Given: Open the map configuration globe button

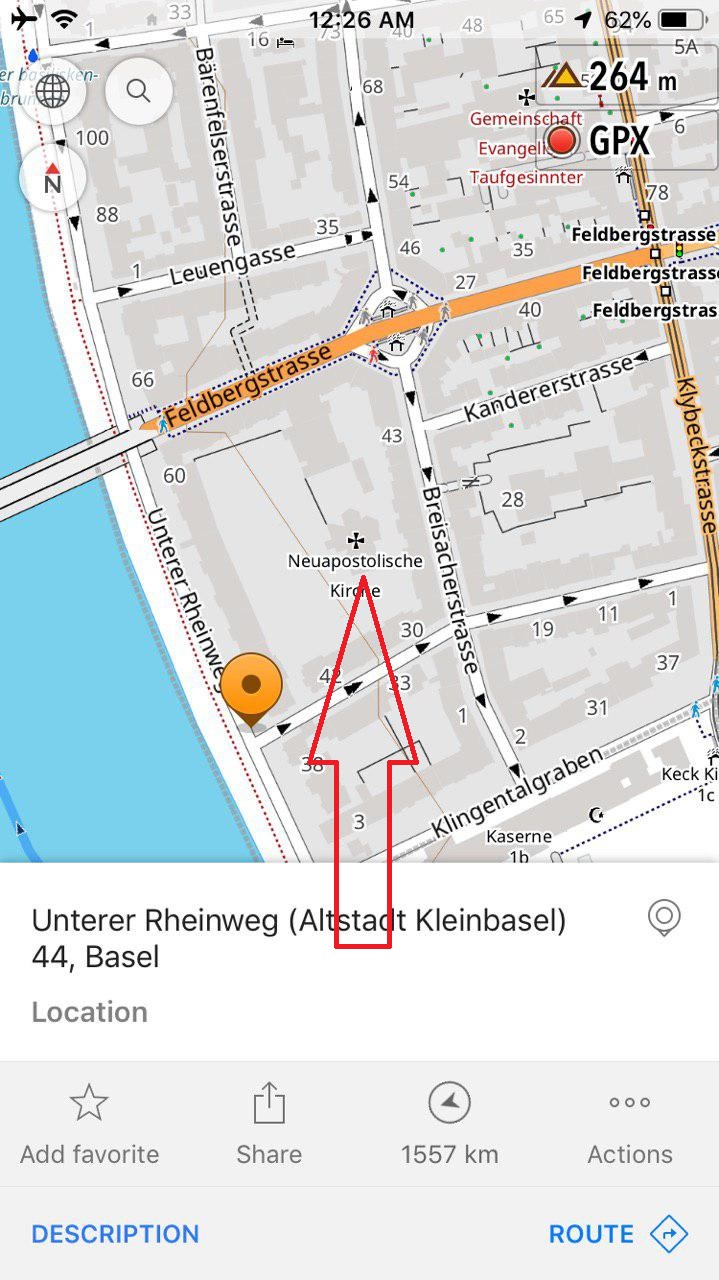Looking at the screenshot, I should tap(52, 92).
